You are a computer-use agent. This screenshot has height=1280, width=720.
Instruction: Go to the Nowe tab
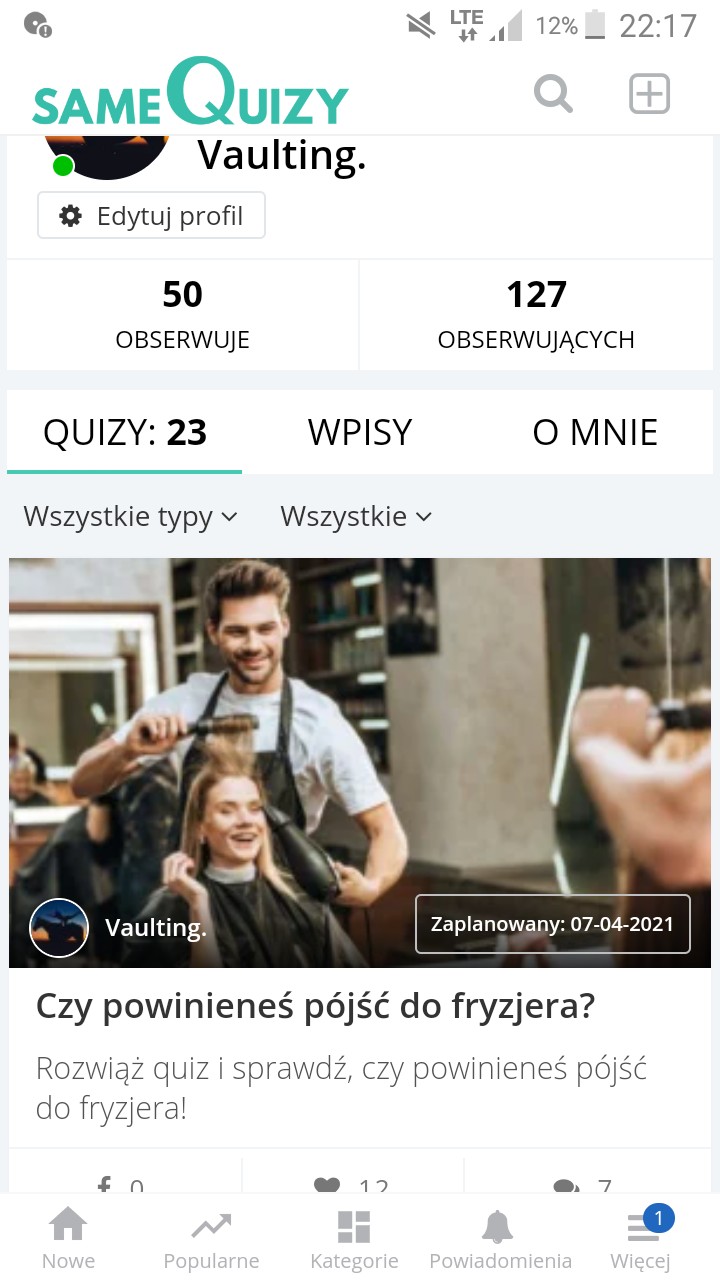click(x=68, y=1240)
